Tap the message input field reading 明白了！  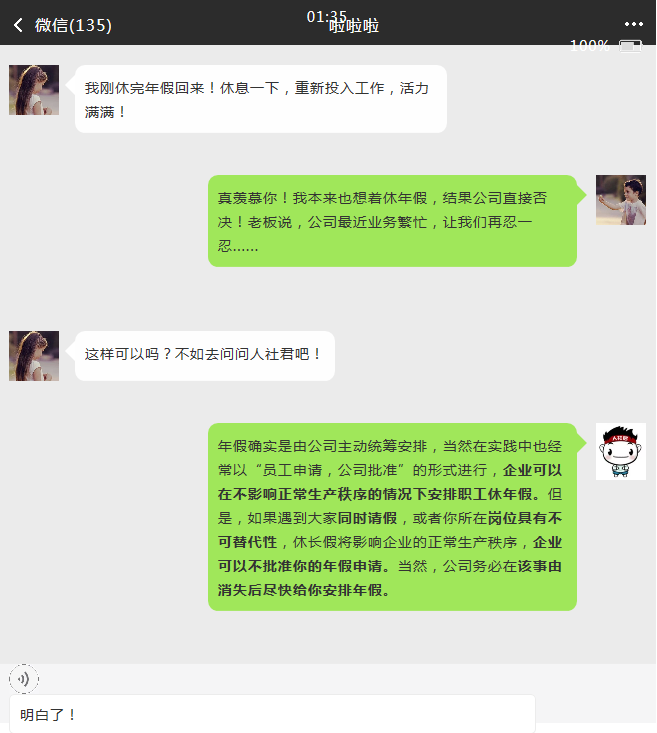272,714
